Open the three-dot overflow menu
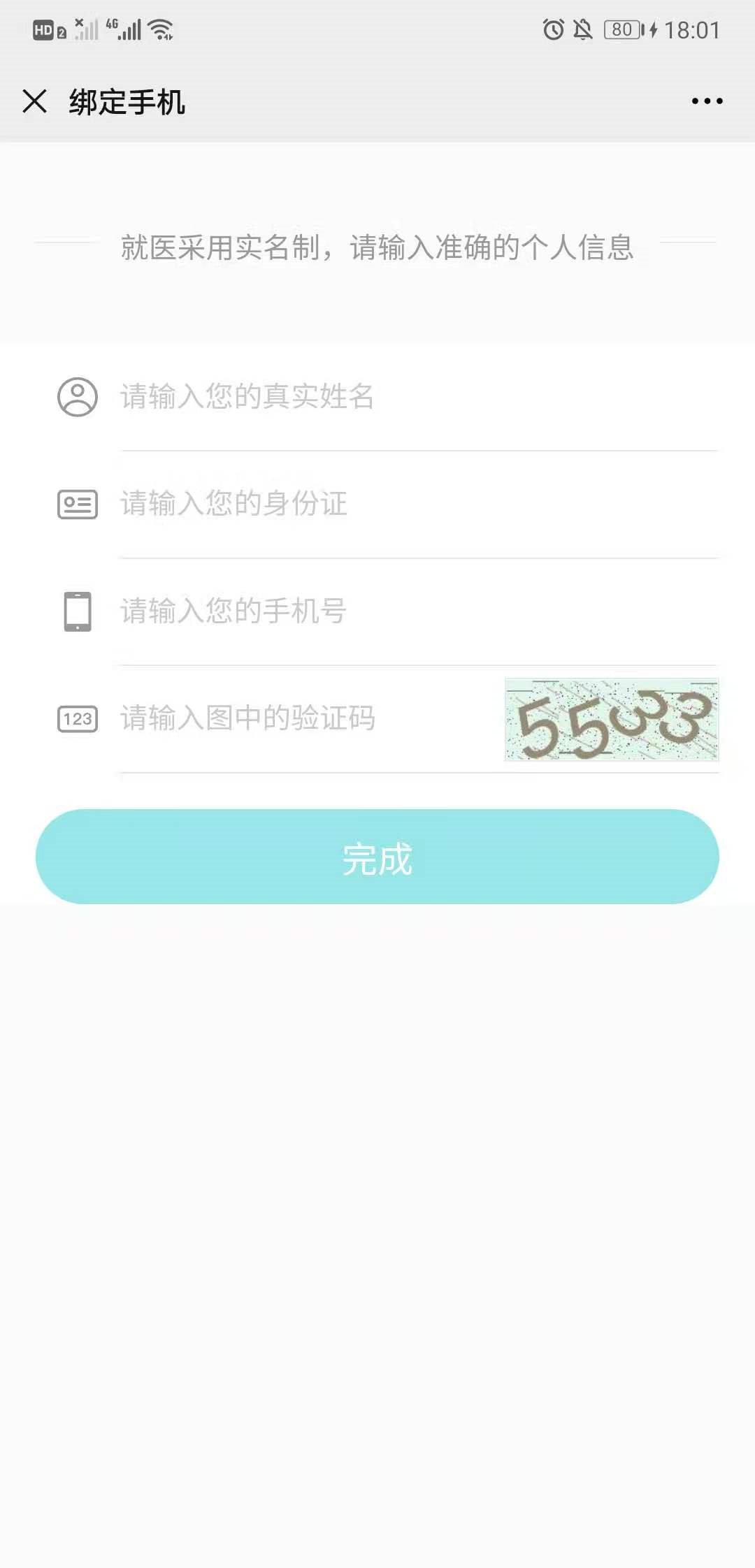The image size is (755, 1568). point(707,101)
